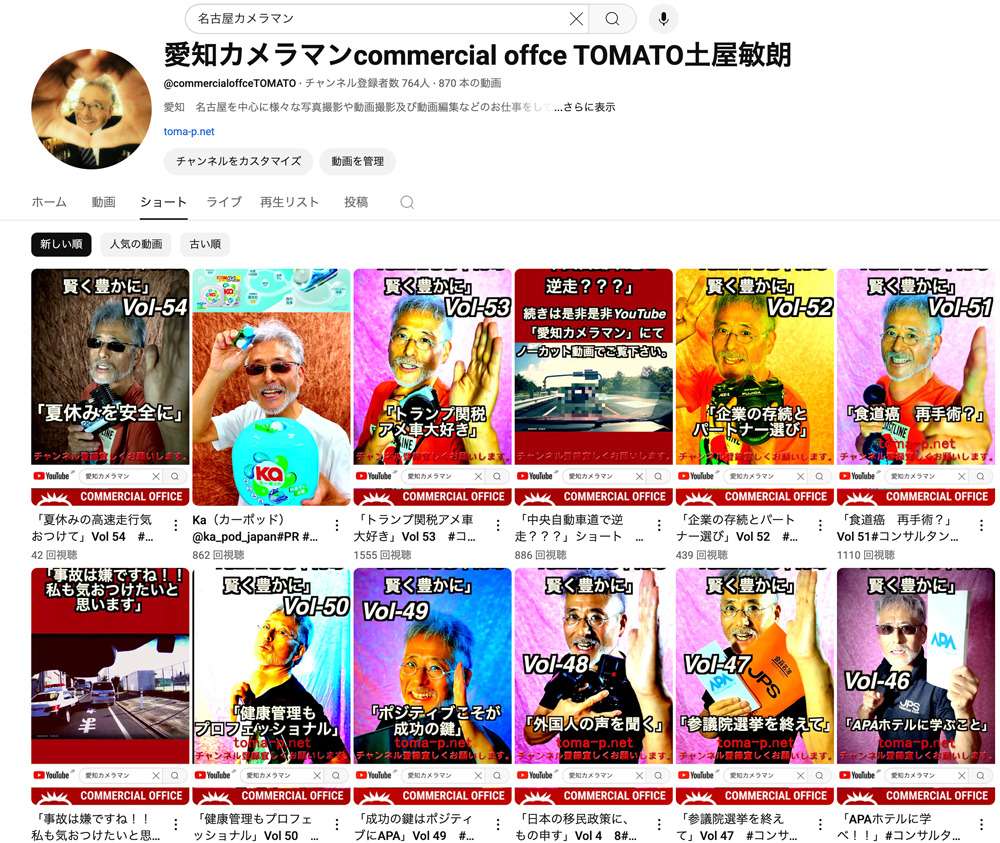1000x843 pixels.
Task: Switch to the 動画 tab
Action: 103,202
